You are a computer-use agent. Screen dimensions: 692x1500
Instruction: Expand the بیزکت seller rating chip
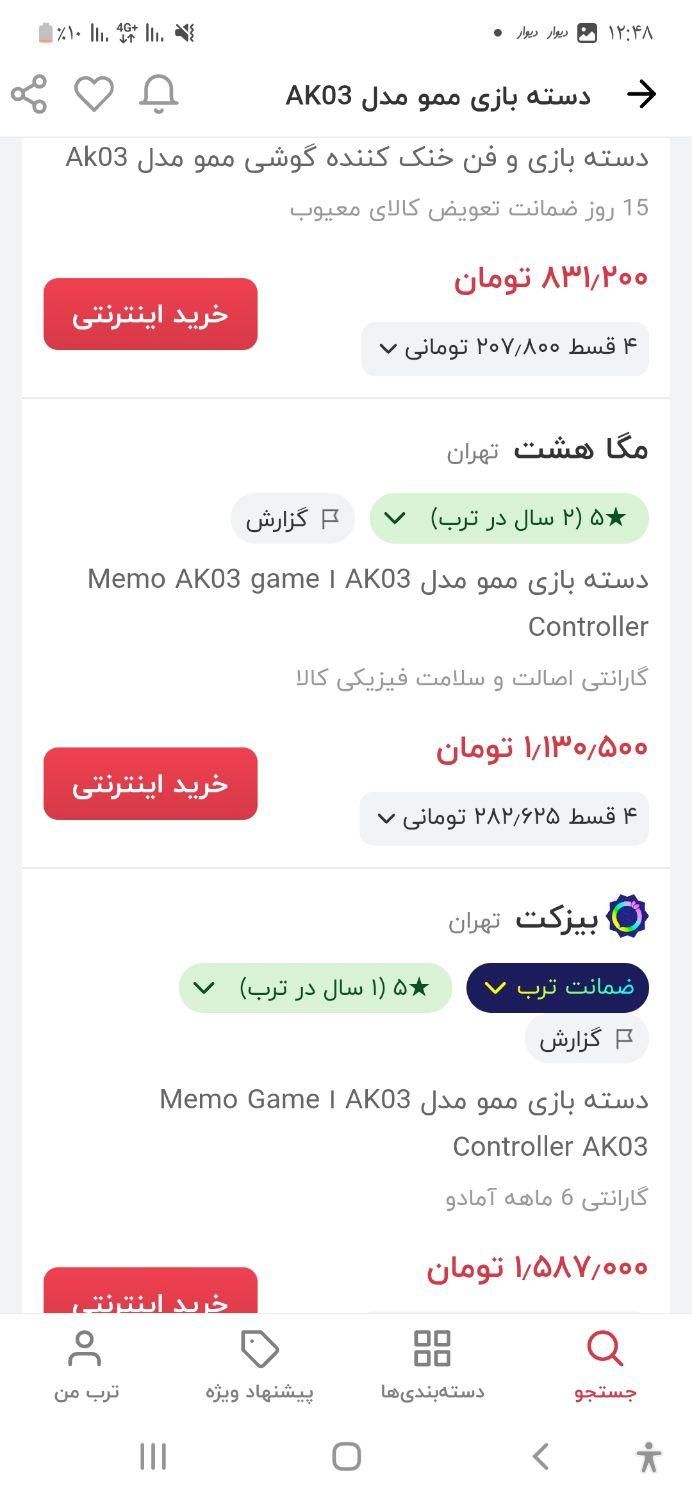(x=315, y=988)
